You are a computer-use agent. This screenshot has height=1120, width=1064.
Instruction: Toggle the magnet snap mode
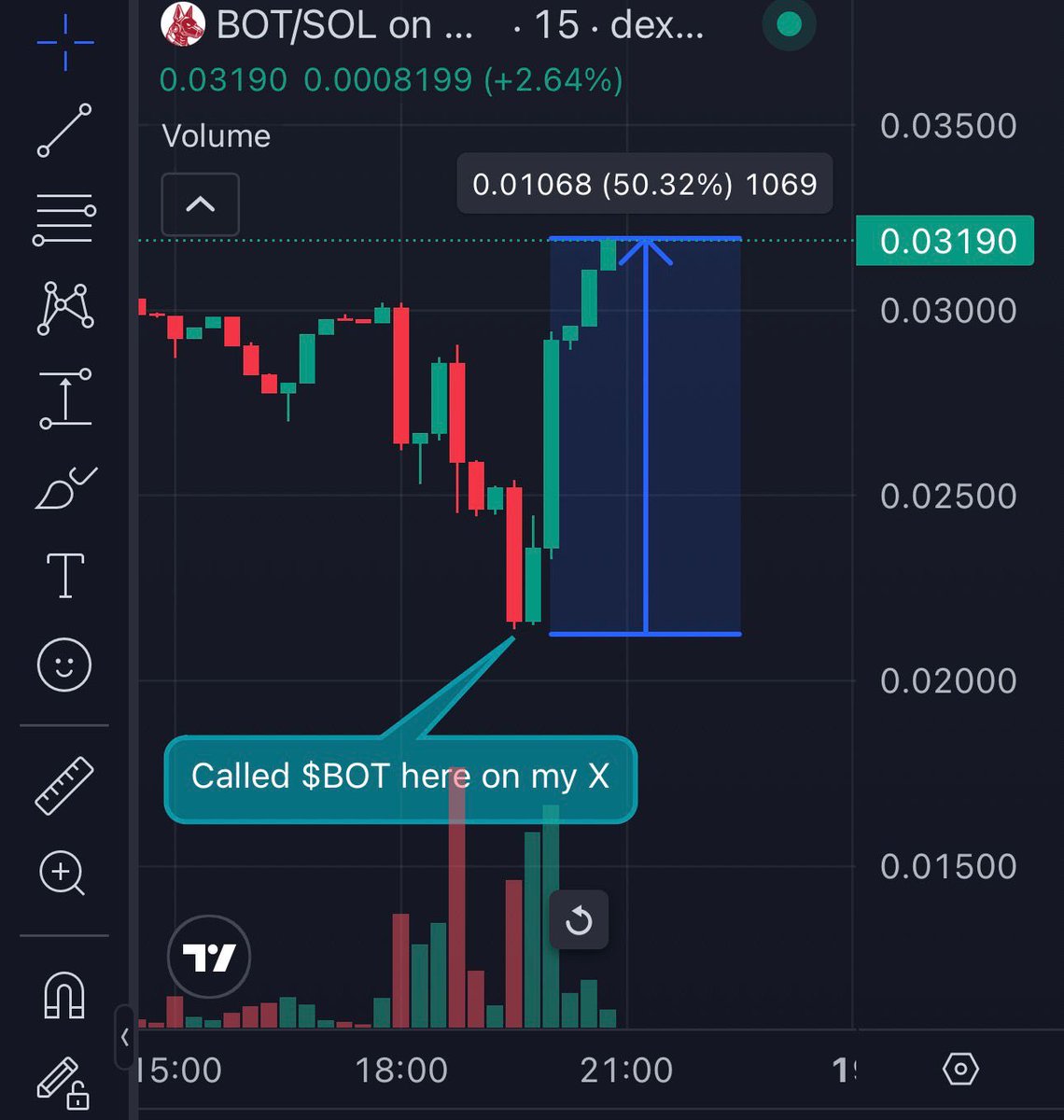coord(64,995)
